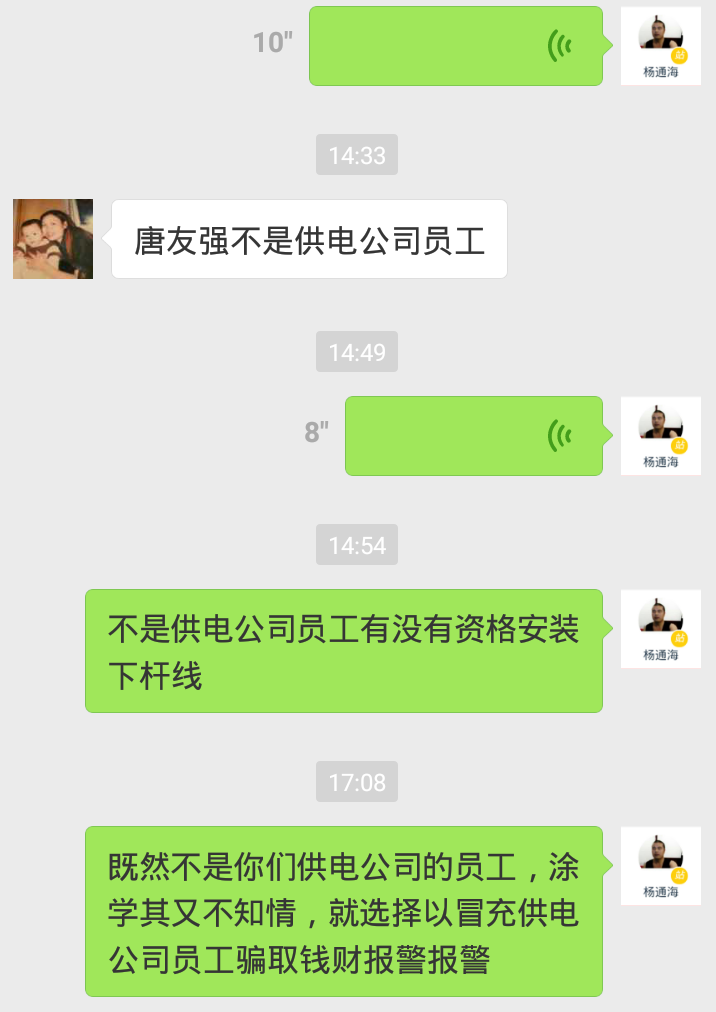The width and height of the screenshot is (716, 1012).
Task: Play the 10-second voice message
Action: [456, 46]
